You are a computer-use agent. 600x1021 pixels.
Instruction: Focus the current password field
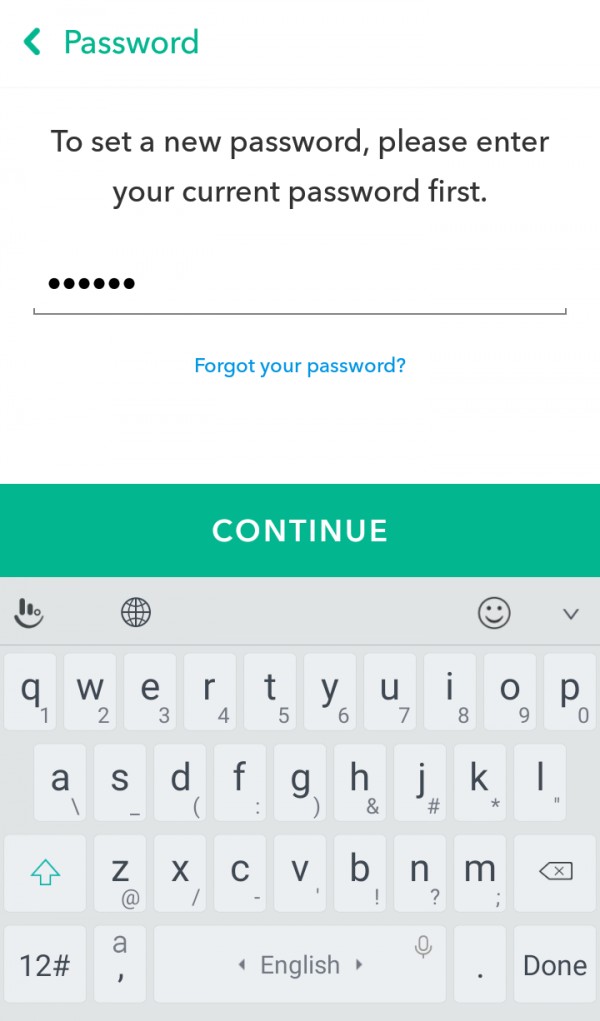tap(300, 285)
